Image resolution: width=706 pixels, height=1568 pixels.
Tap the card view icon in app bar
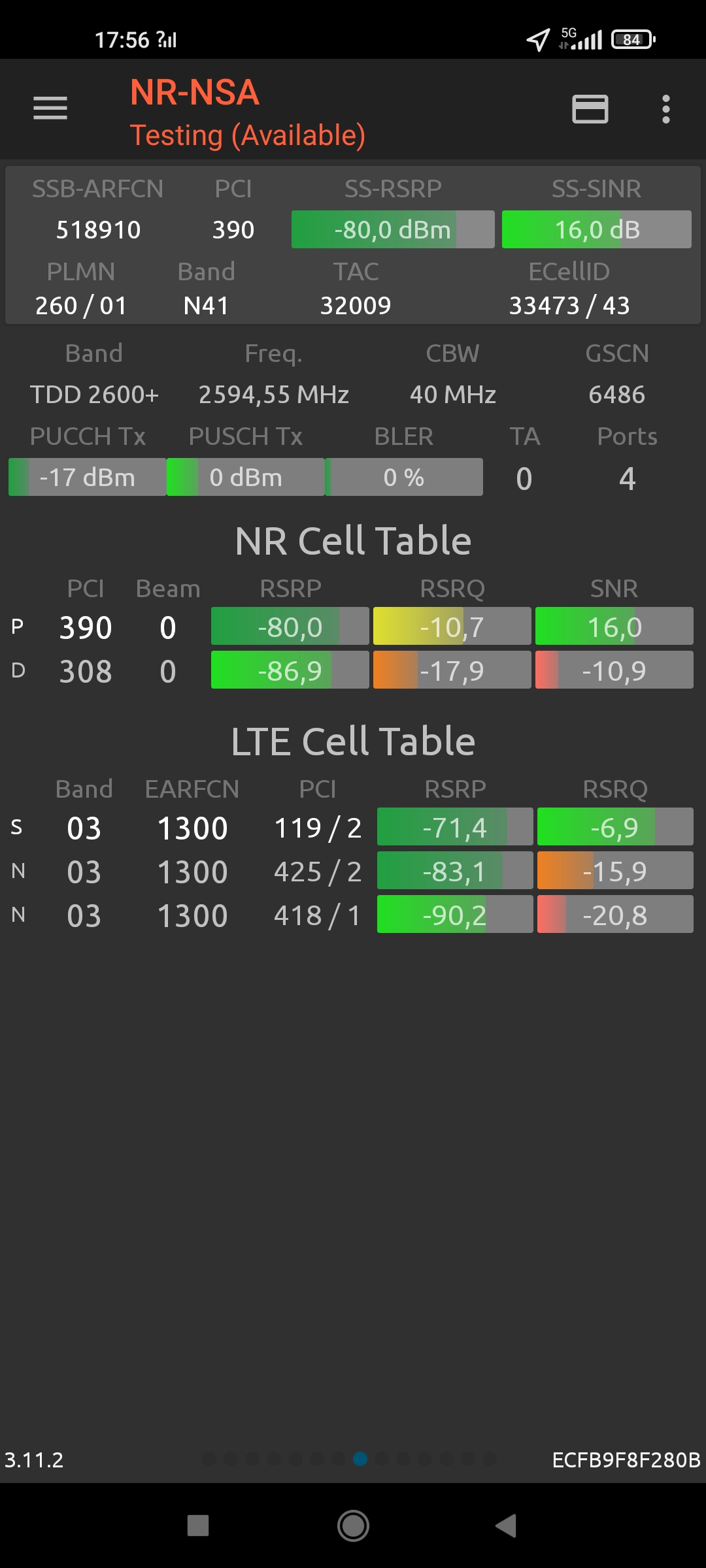(x=590, y=109)
